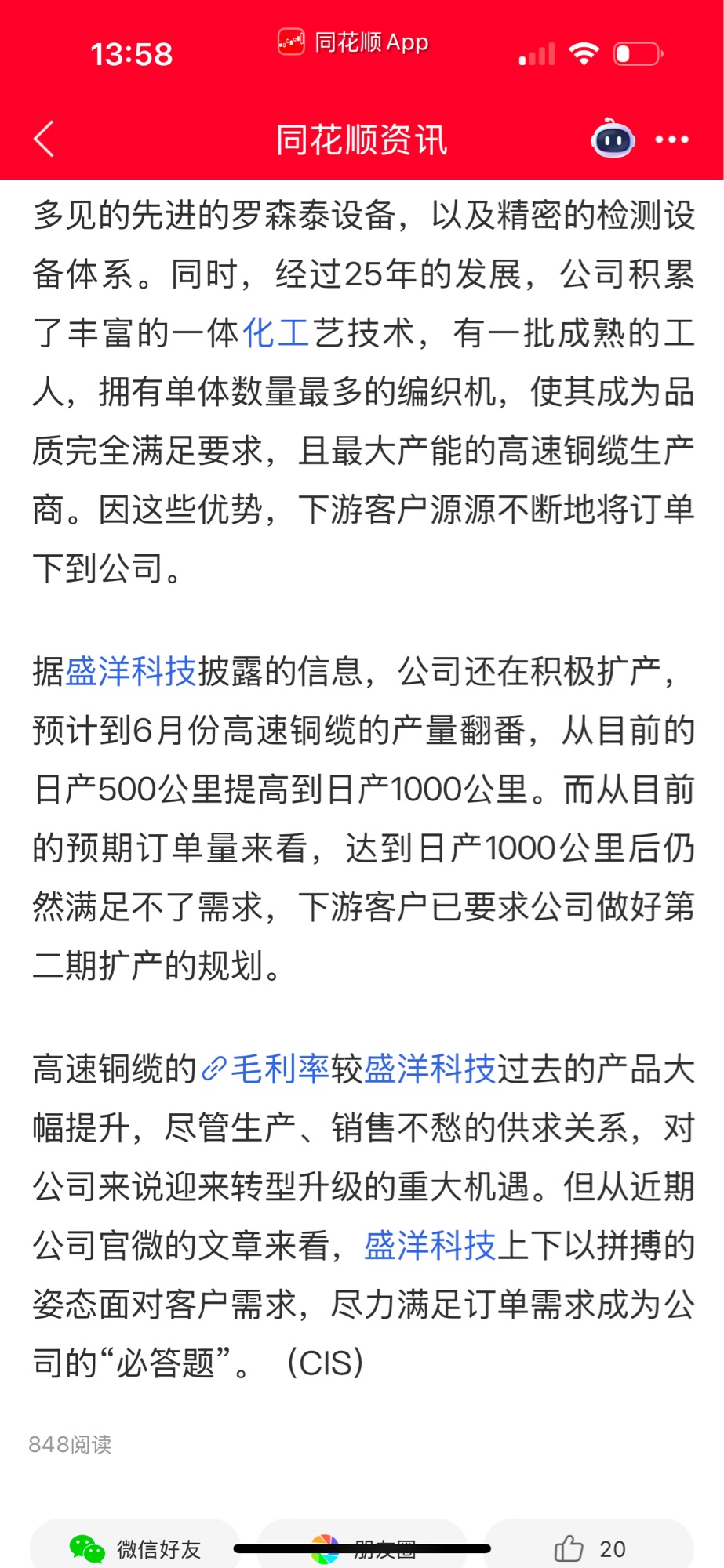The image size is (724, 1568).
Task: Open the 化工 link in the text
Action: 275,332
